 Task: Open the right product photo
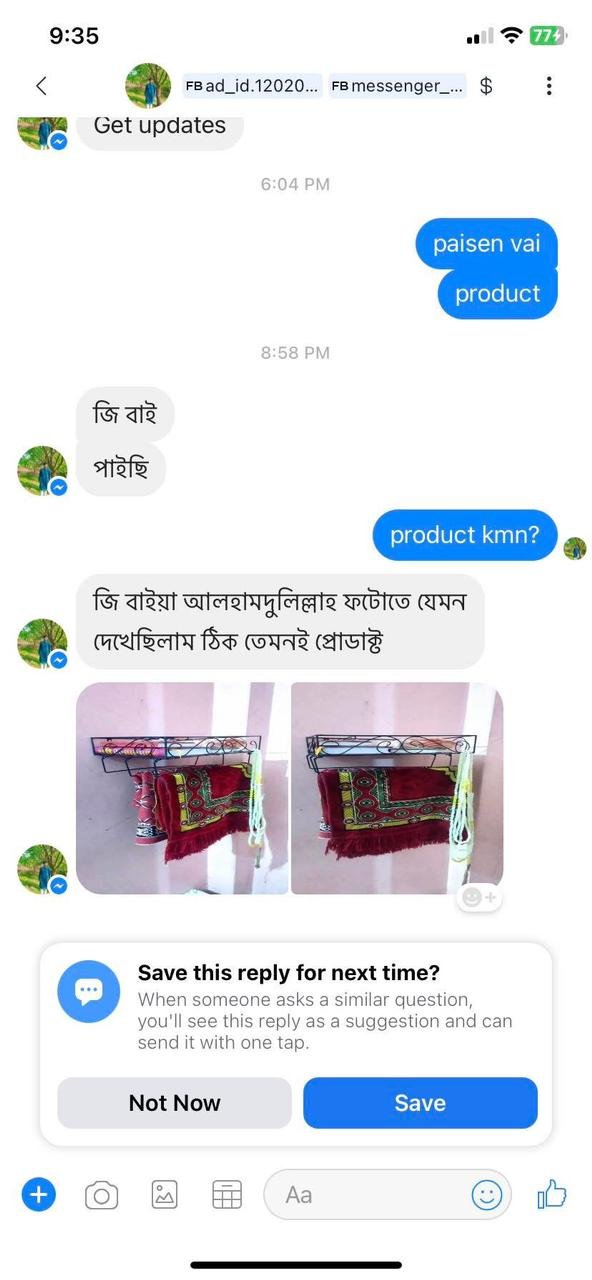click(x=397, y=788)
